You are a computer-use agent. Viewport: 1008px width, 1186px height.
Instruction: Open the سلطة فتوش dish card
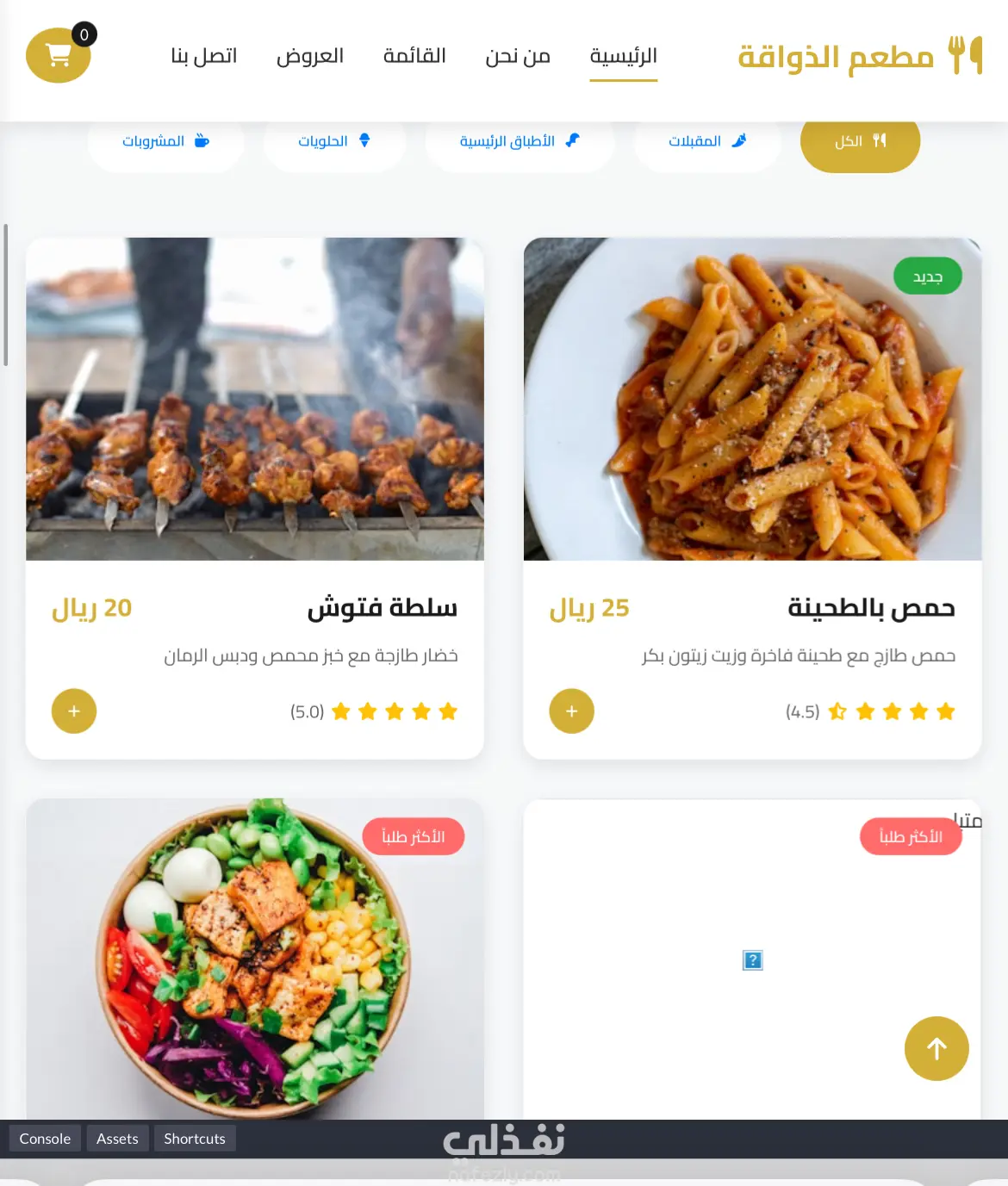tap(255, 400)
